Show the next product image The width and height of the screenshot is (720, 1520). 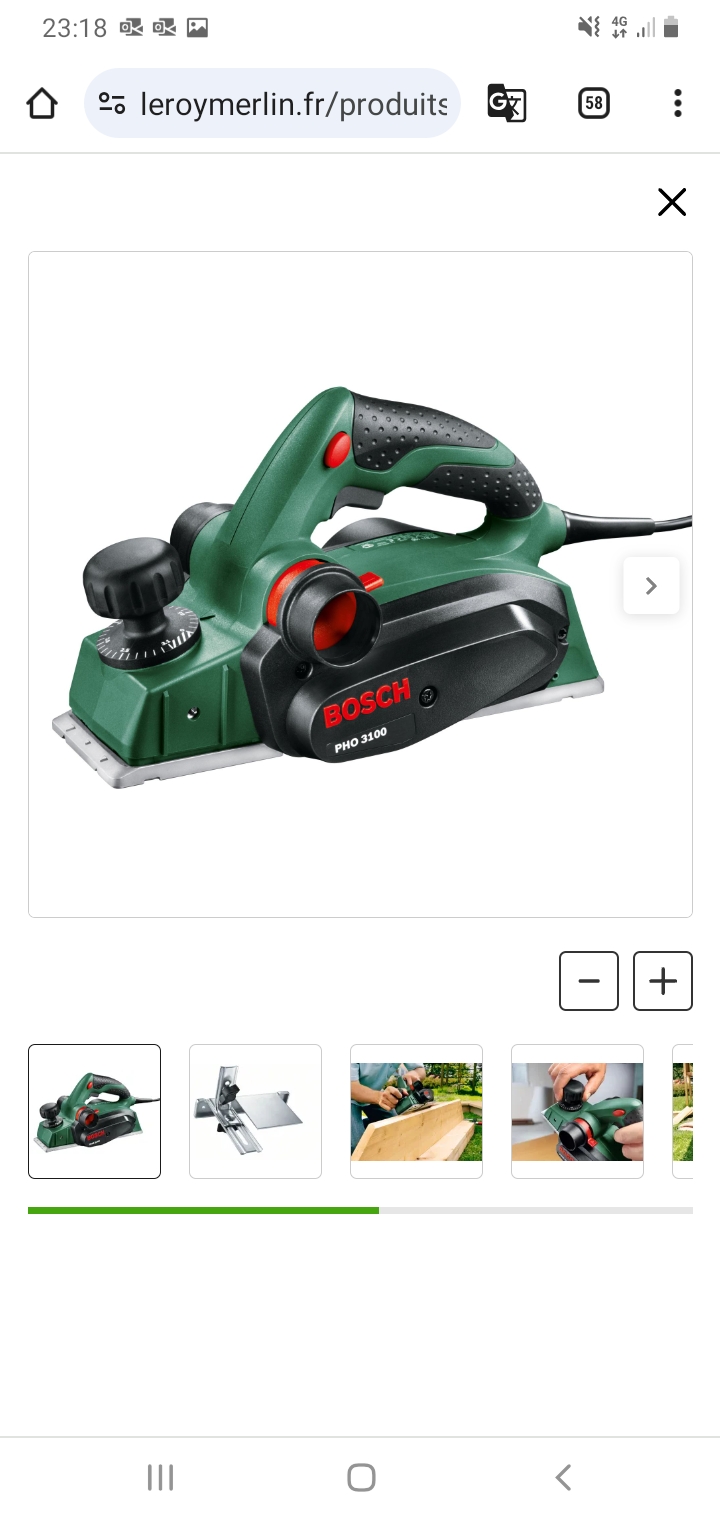[651, 586]
